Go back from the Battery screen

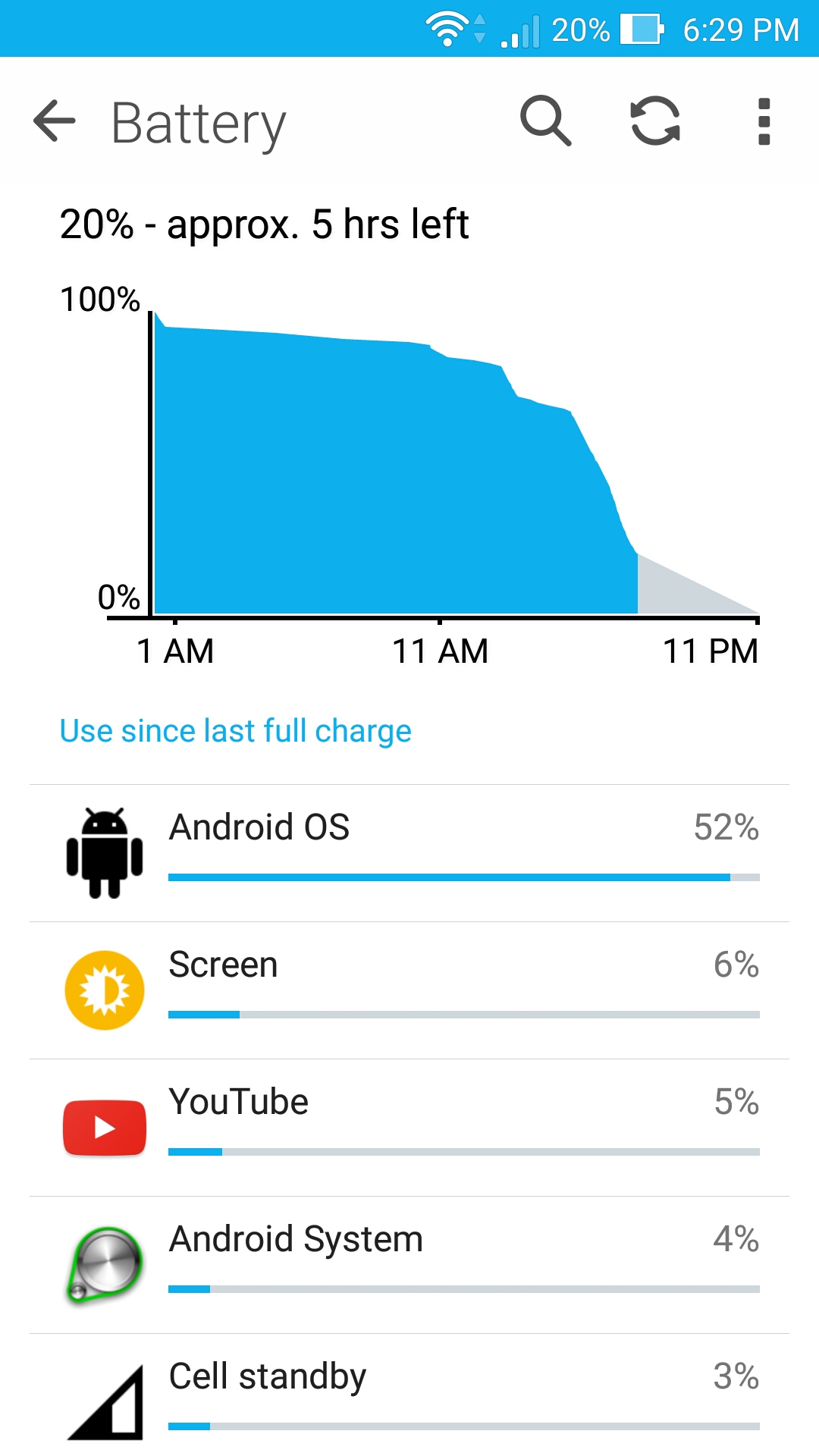[55, 121]
